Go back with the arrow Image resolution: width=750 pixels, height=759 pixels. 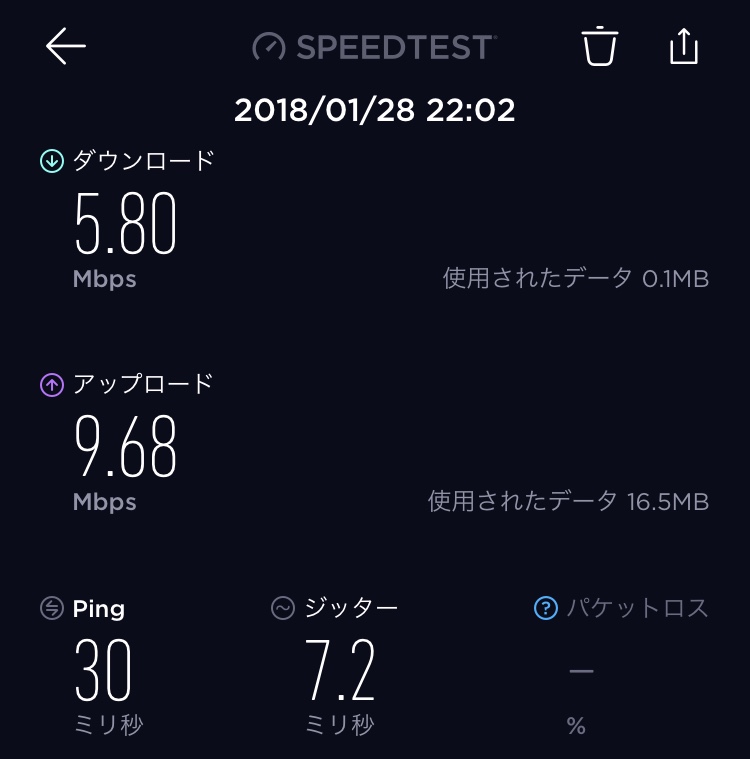[64, 46]
